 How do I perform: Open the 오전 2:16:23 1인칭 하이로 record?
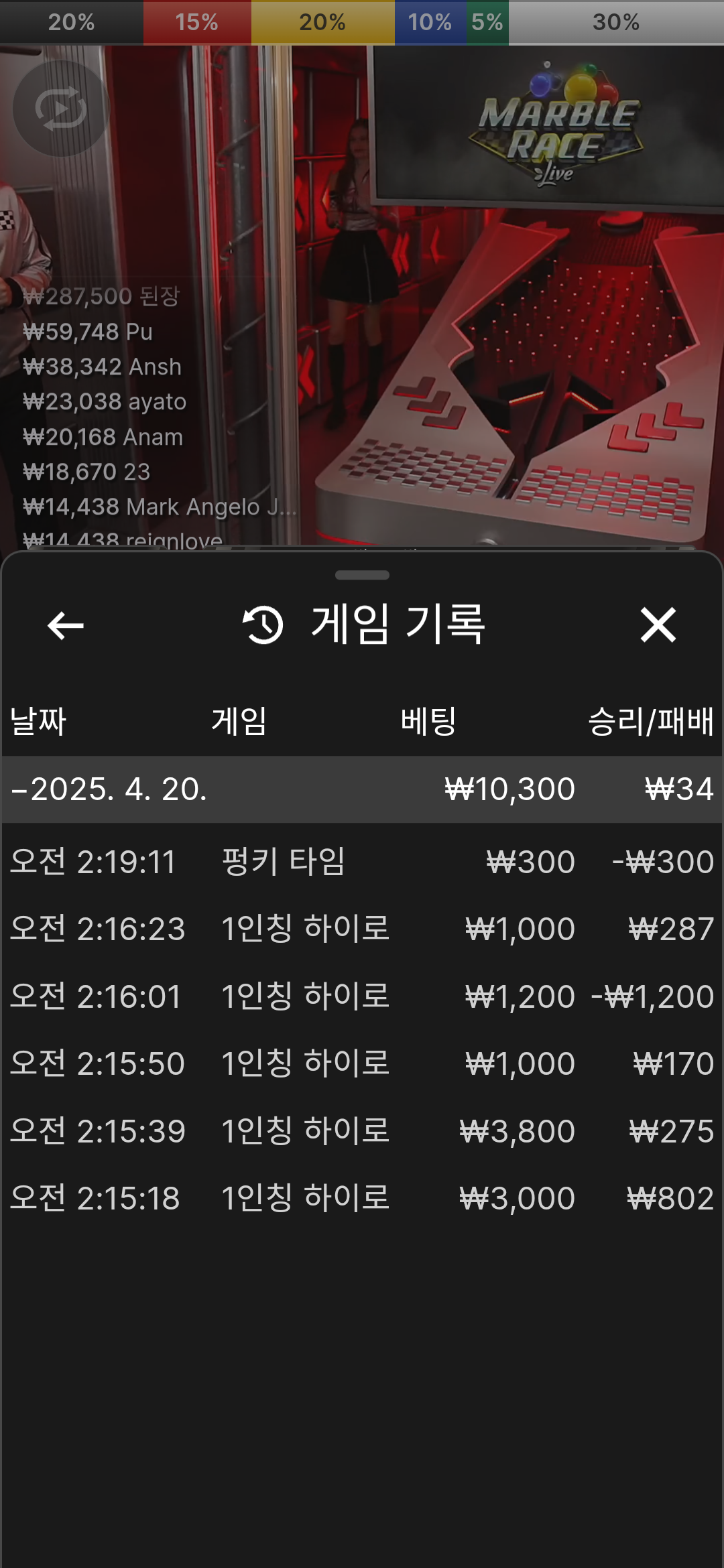(362, 929)
